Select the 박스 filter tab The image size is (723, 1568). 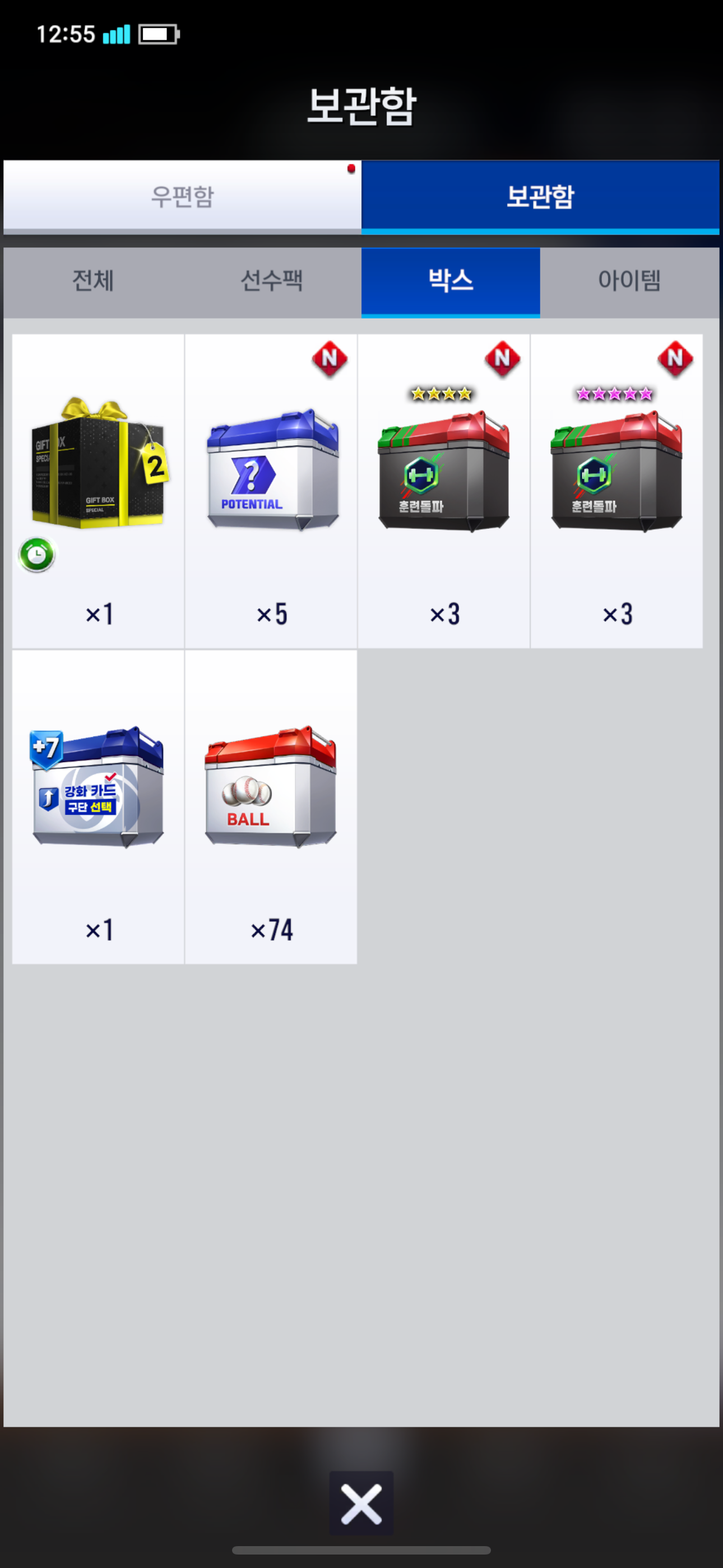point(451,281)
